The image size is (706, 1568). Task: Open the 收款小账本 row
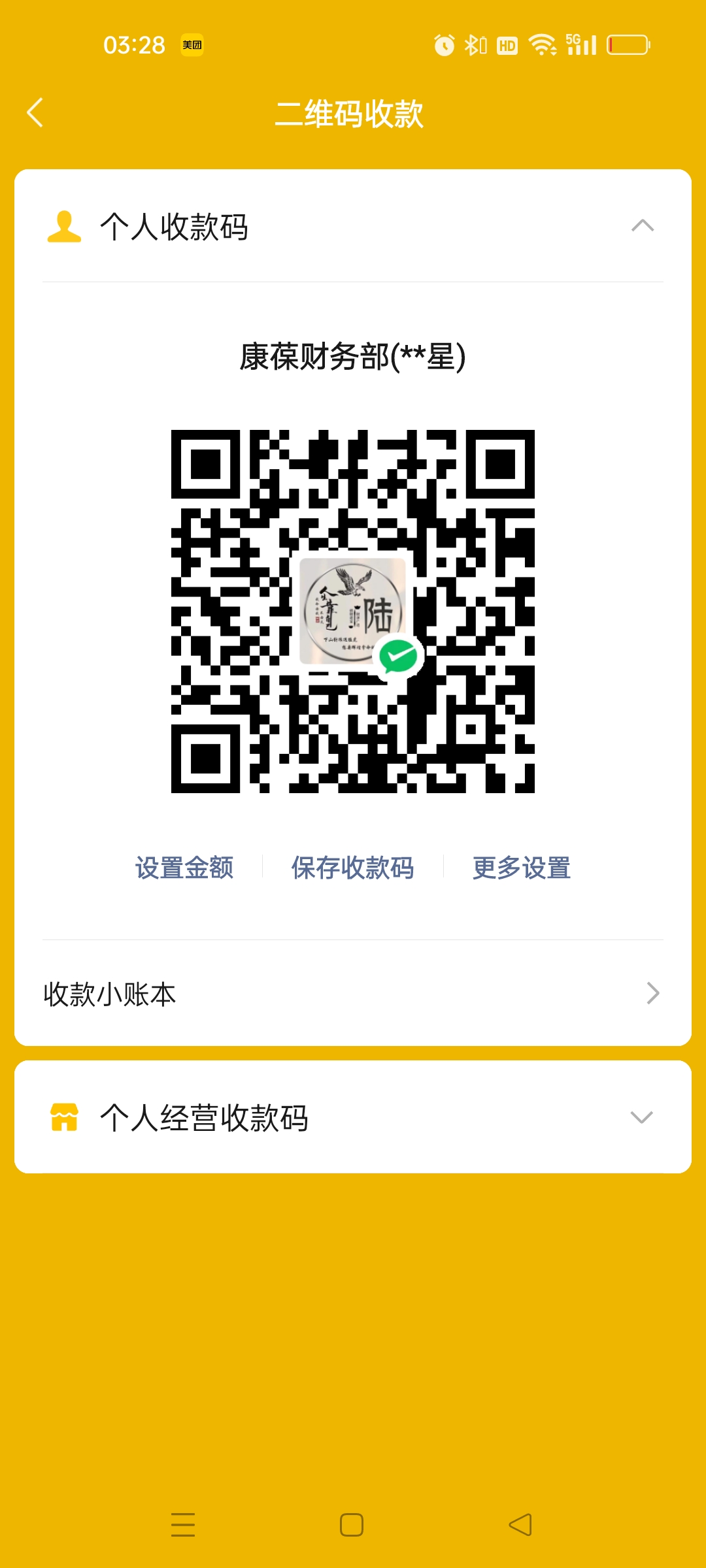point(353,994)
